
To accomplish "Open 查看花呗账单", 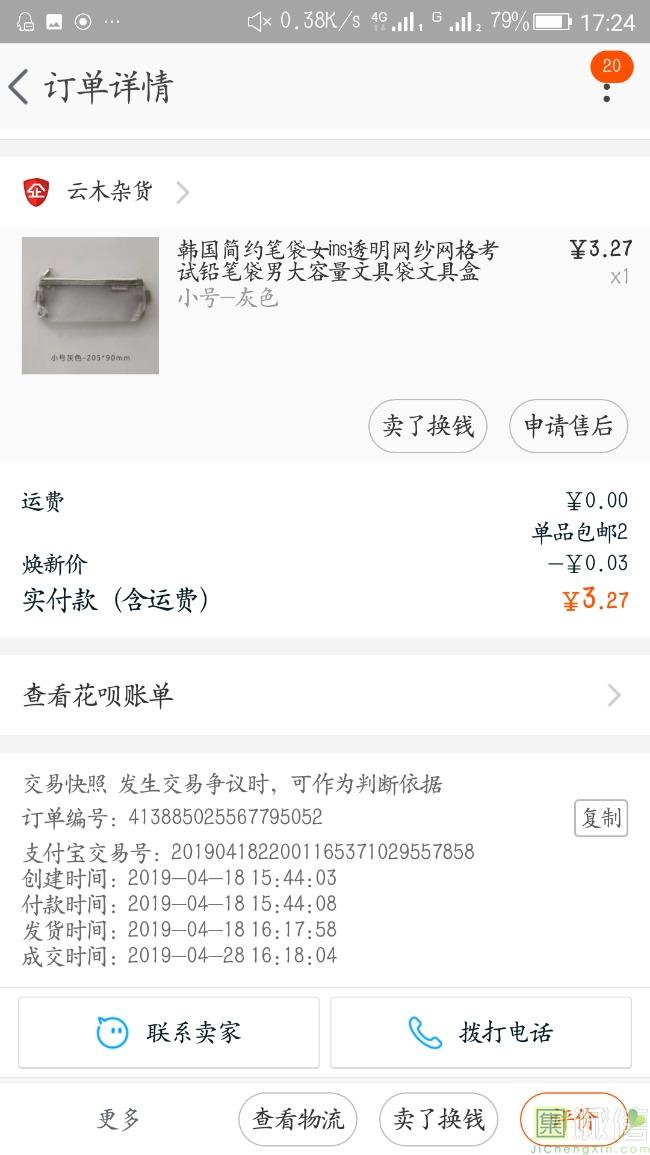I will coord(324,695).
